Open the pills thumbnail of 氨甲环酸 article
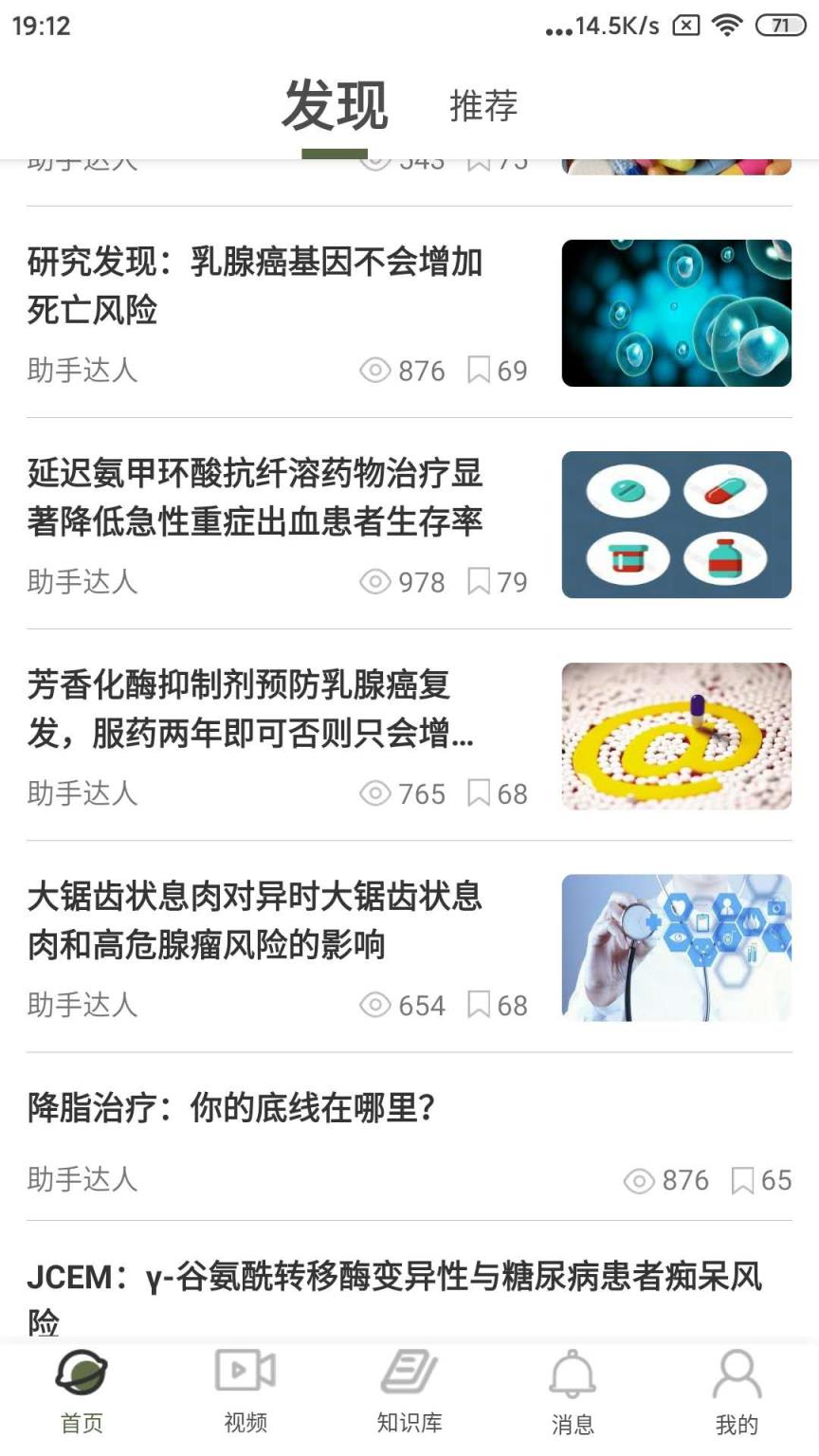The height and width of the screenshot is (1456, 819). tap(676, 523)
